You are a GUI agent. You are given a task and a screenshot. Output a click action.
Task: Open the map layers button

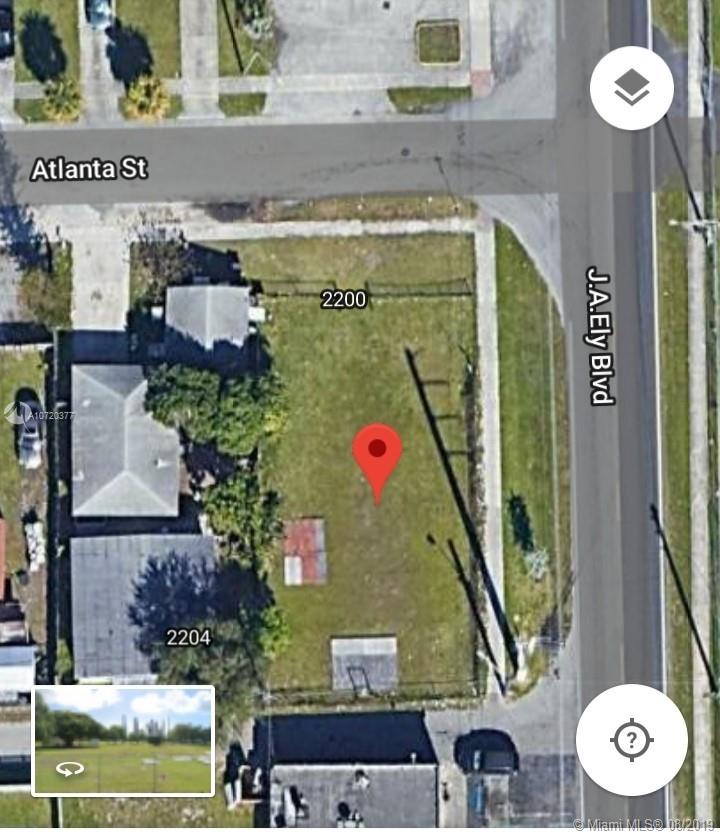pos(631,88)
